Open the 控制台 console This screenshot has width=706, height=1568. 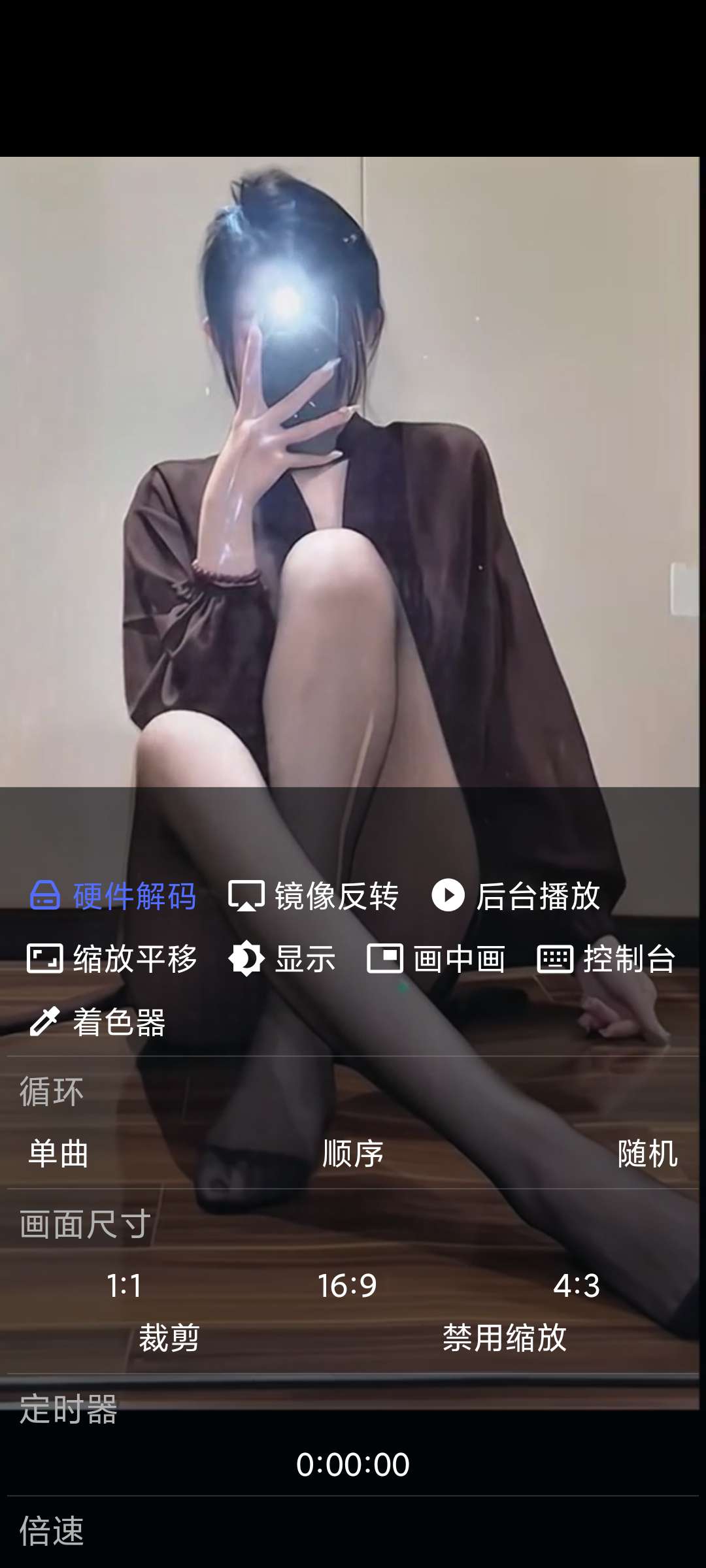coord(606,959)
